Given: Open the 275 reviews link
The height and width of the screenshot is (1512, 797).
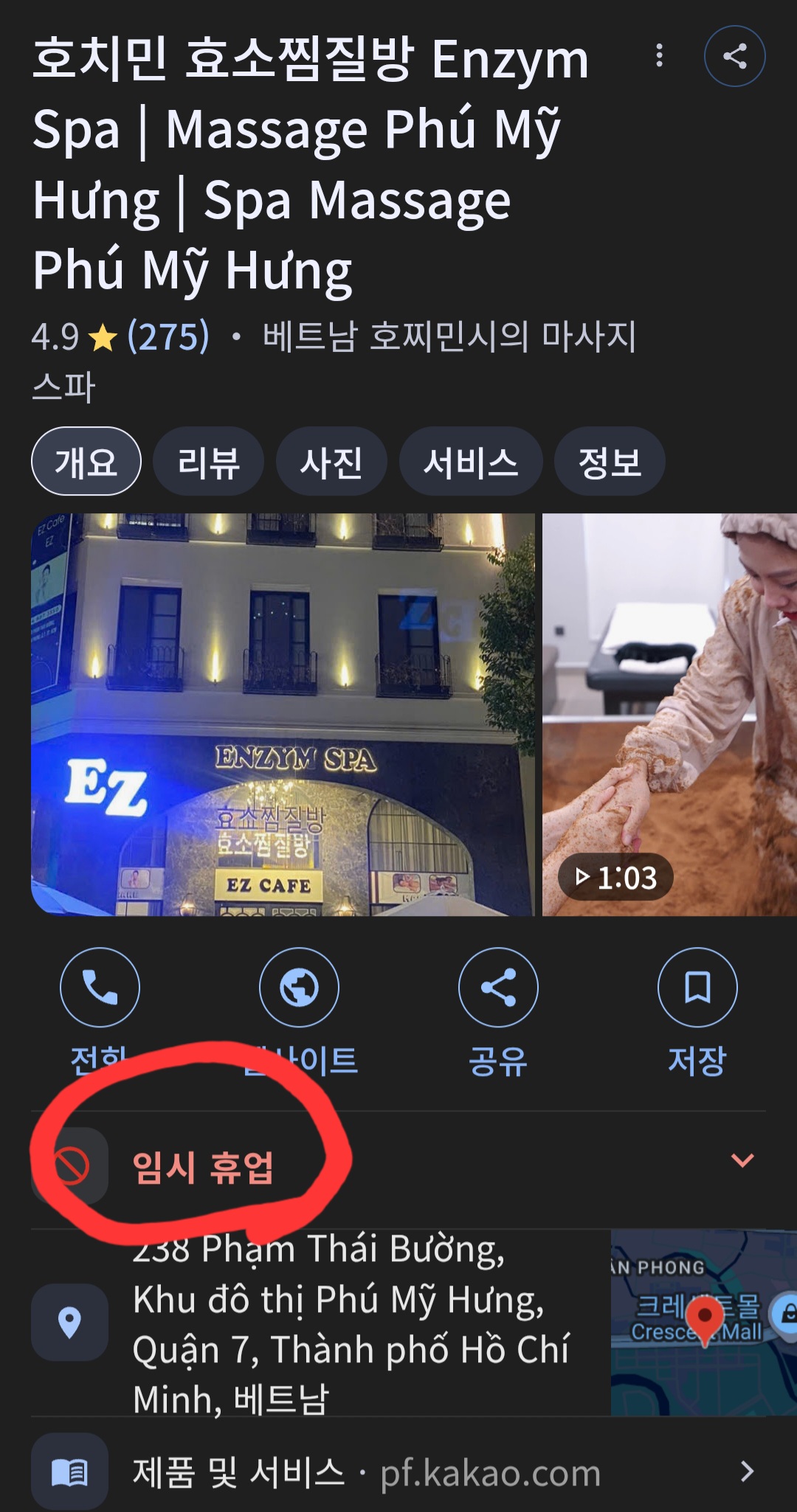Looking at the screenshot, I should pos(168,337).
